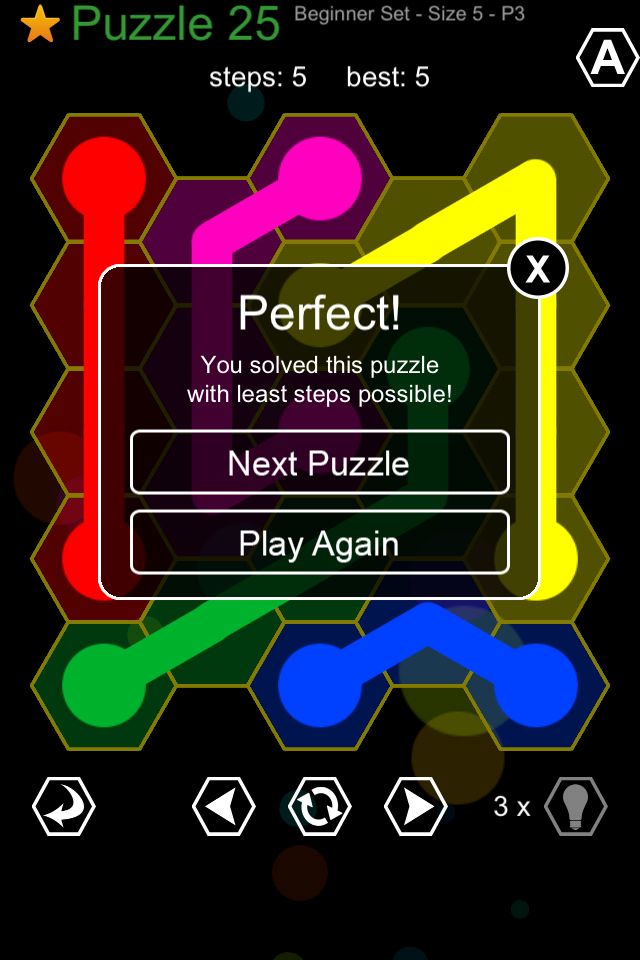Go to the previous puzzle
The height and width of the screenshot is (960, 640).
coord(222,806)
